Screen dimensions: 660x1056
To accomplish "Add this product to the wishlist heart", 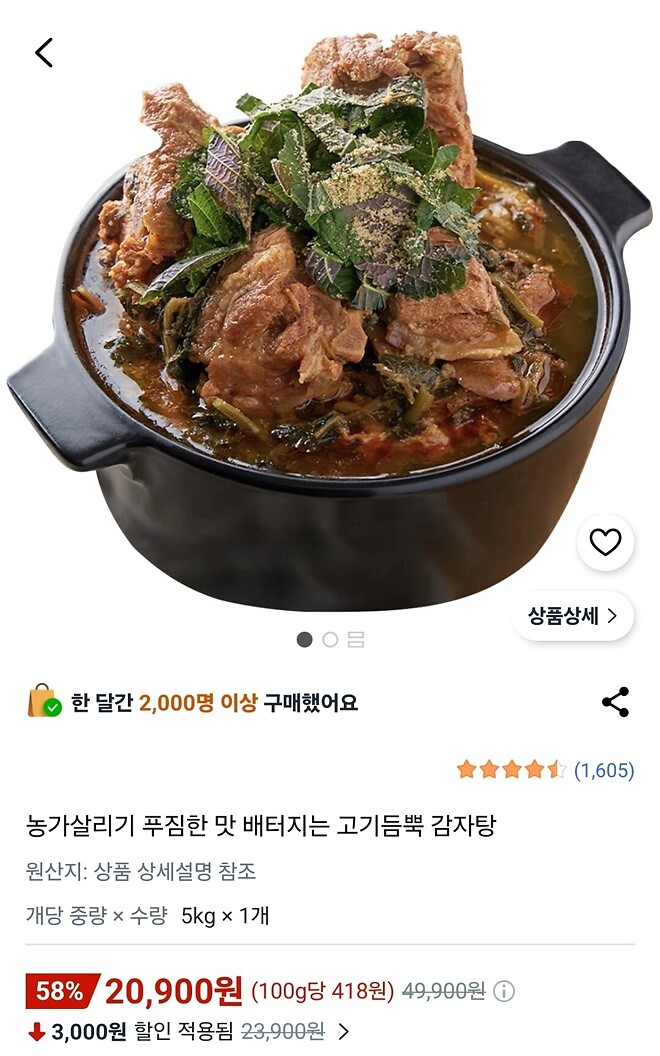I will click(605, 543).
